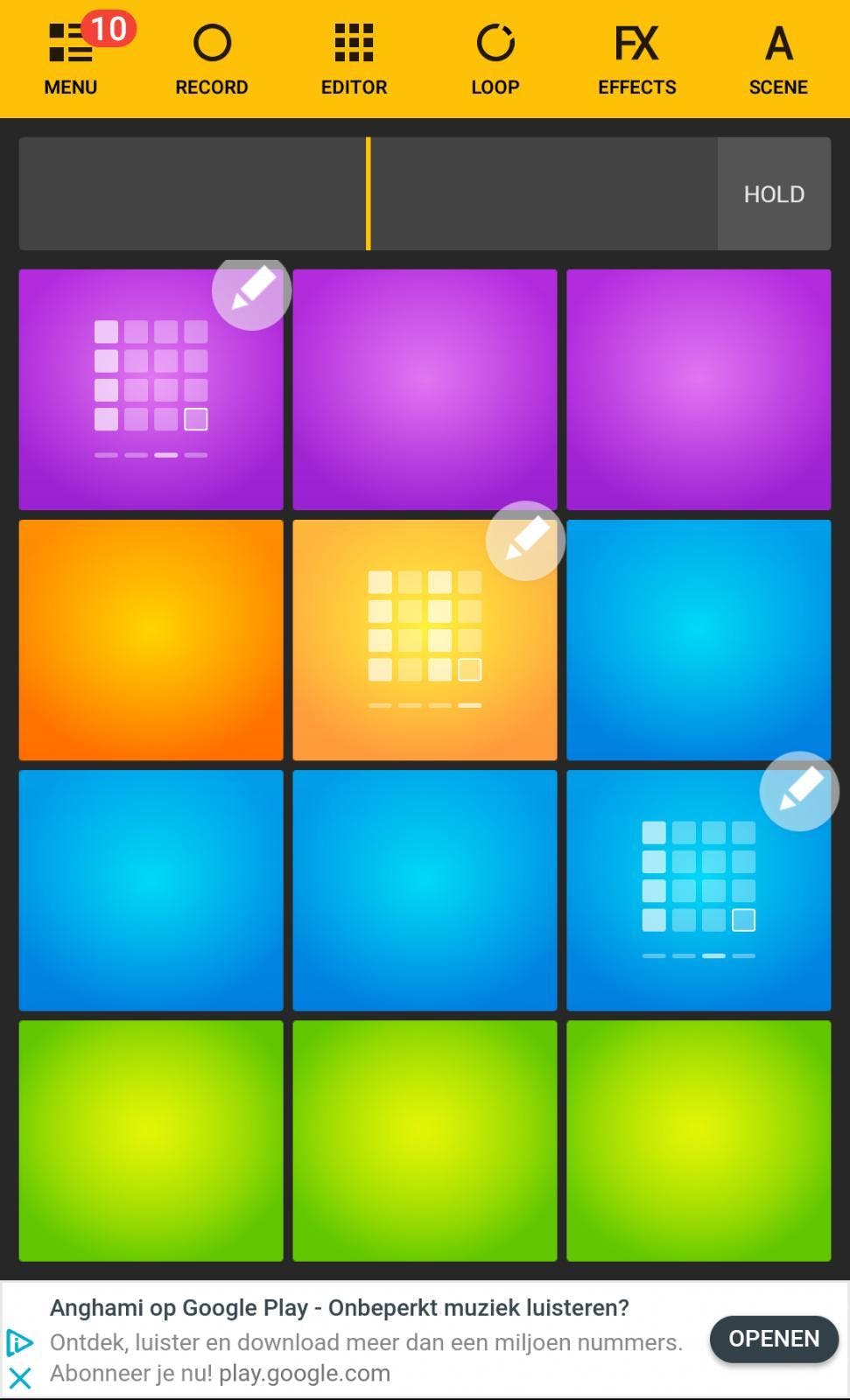
Task: Open the pad Editor
Action: point(354,58)
